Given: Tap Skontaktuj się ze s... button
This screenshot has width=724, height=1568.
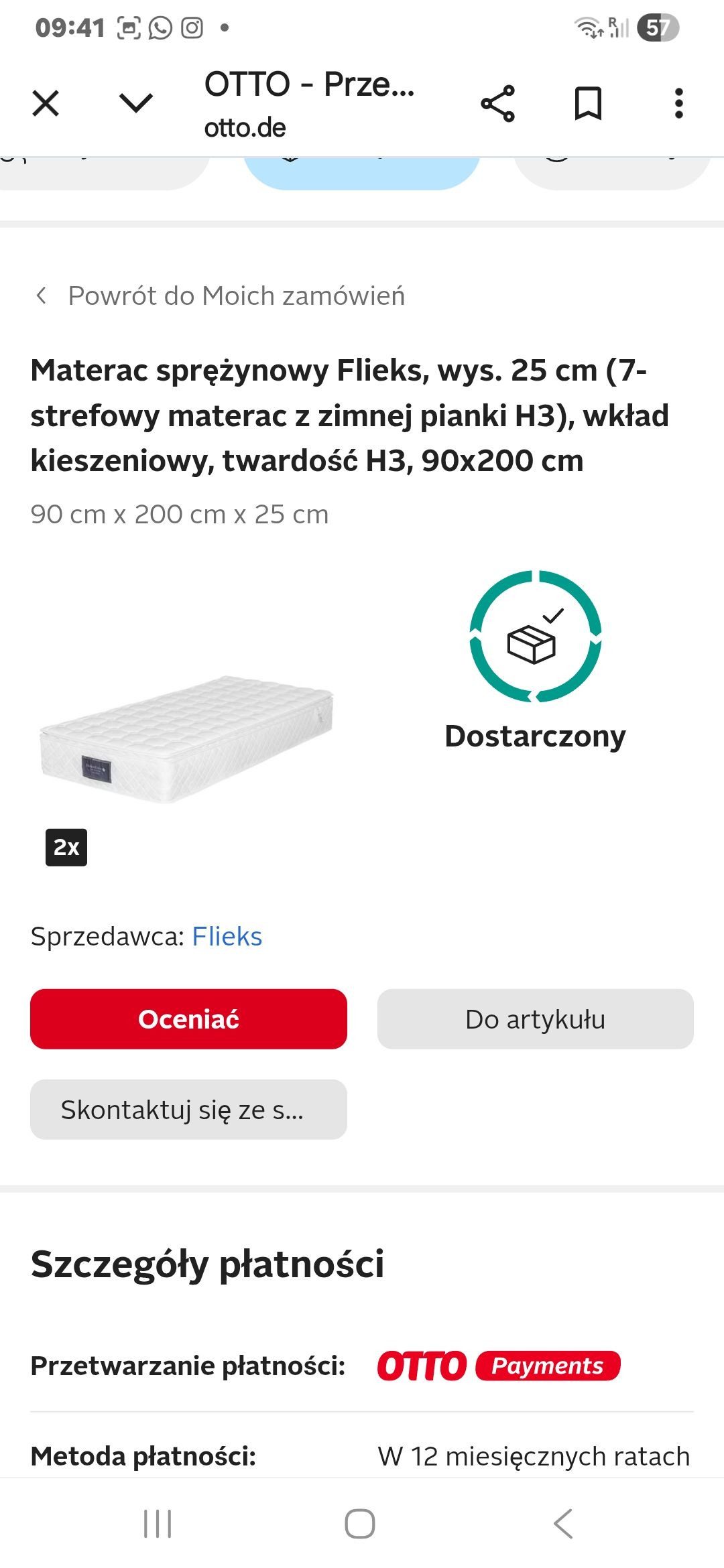Looking at the screenshot, I should (188, 1110).
